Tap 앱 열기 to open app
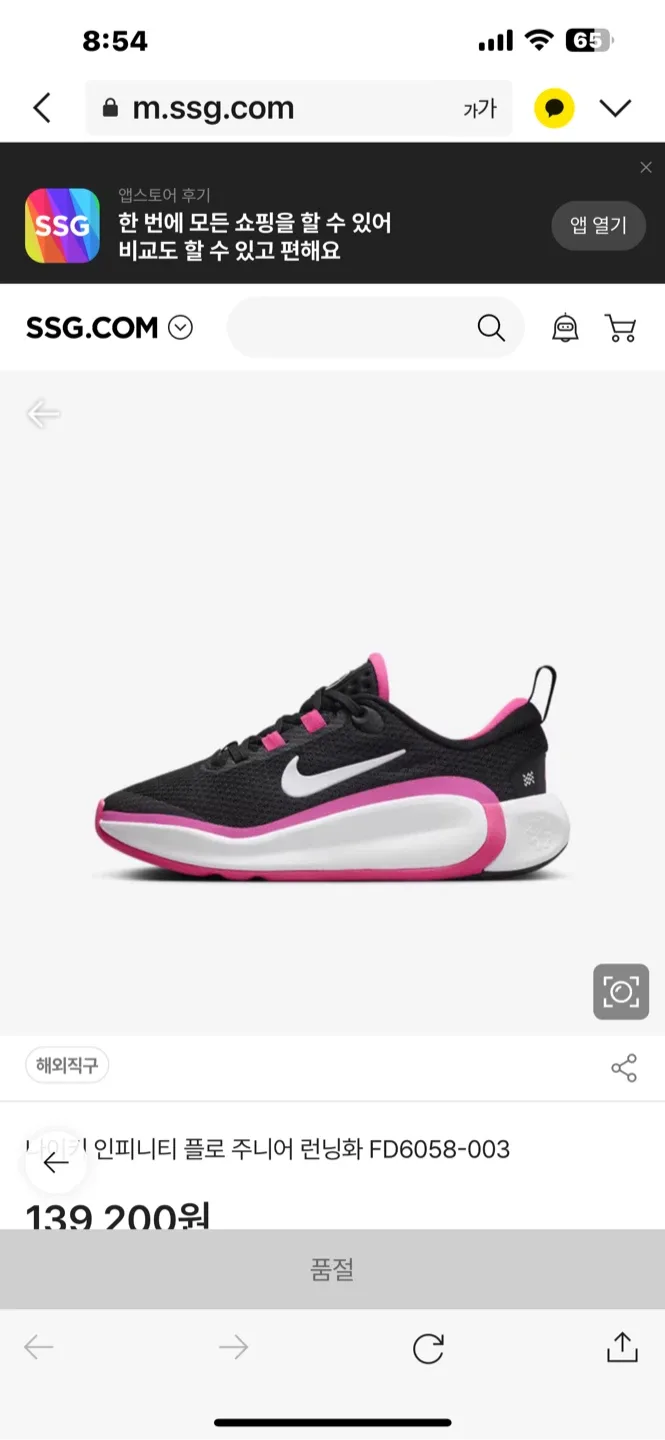 tap(598, 225)
